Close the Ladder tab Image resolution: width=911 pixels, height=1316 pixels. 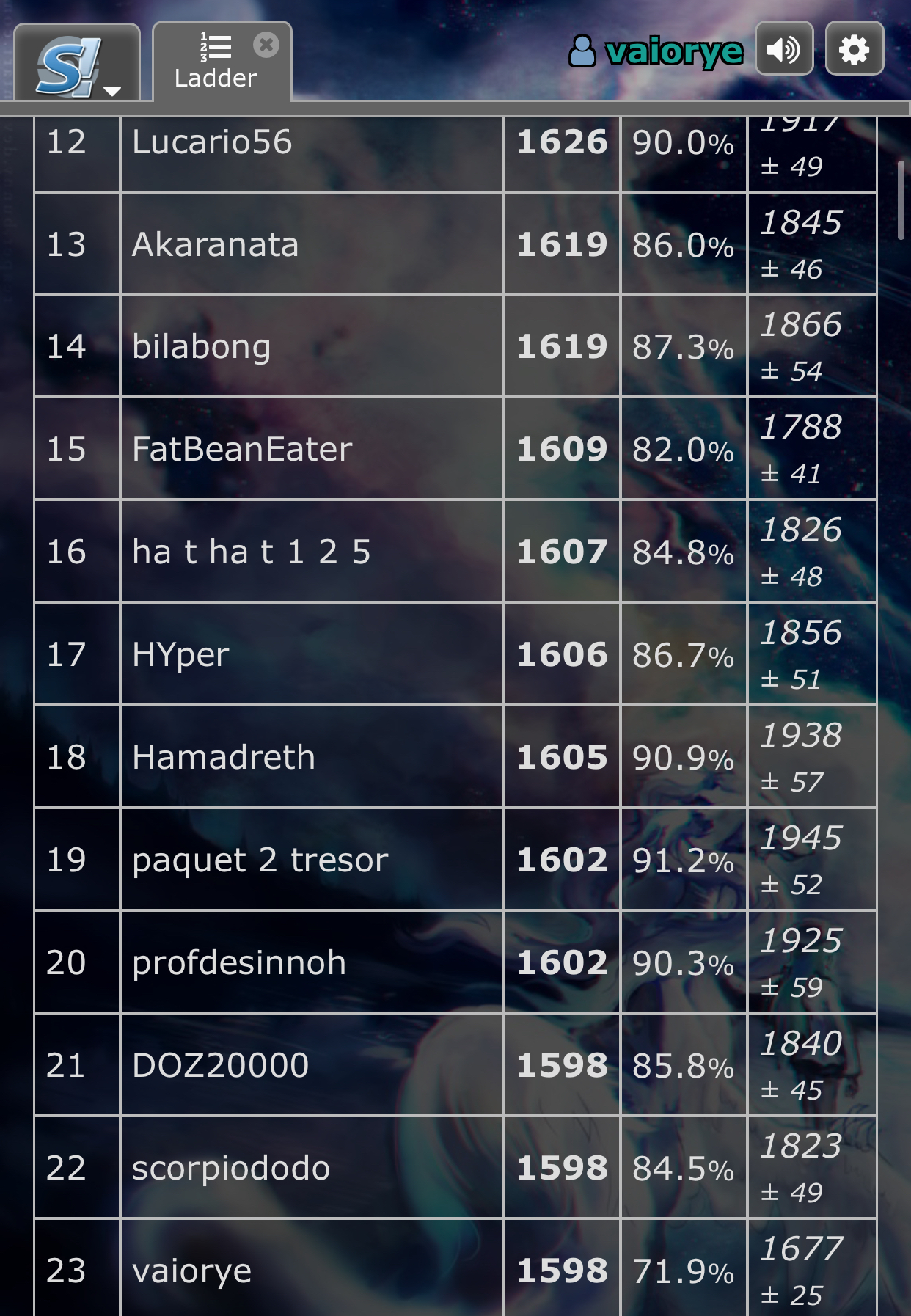[266, 45]
